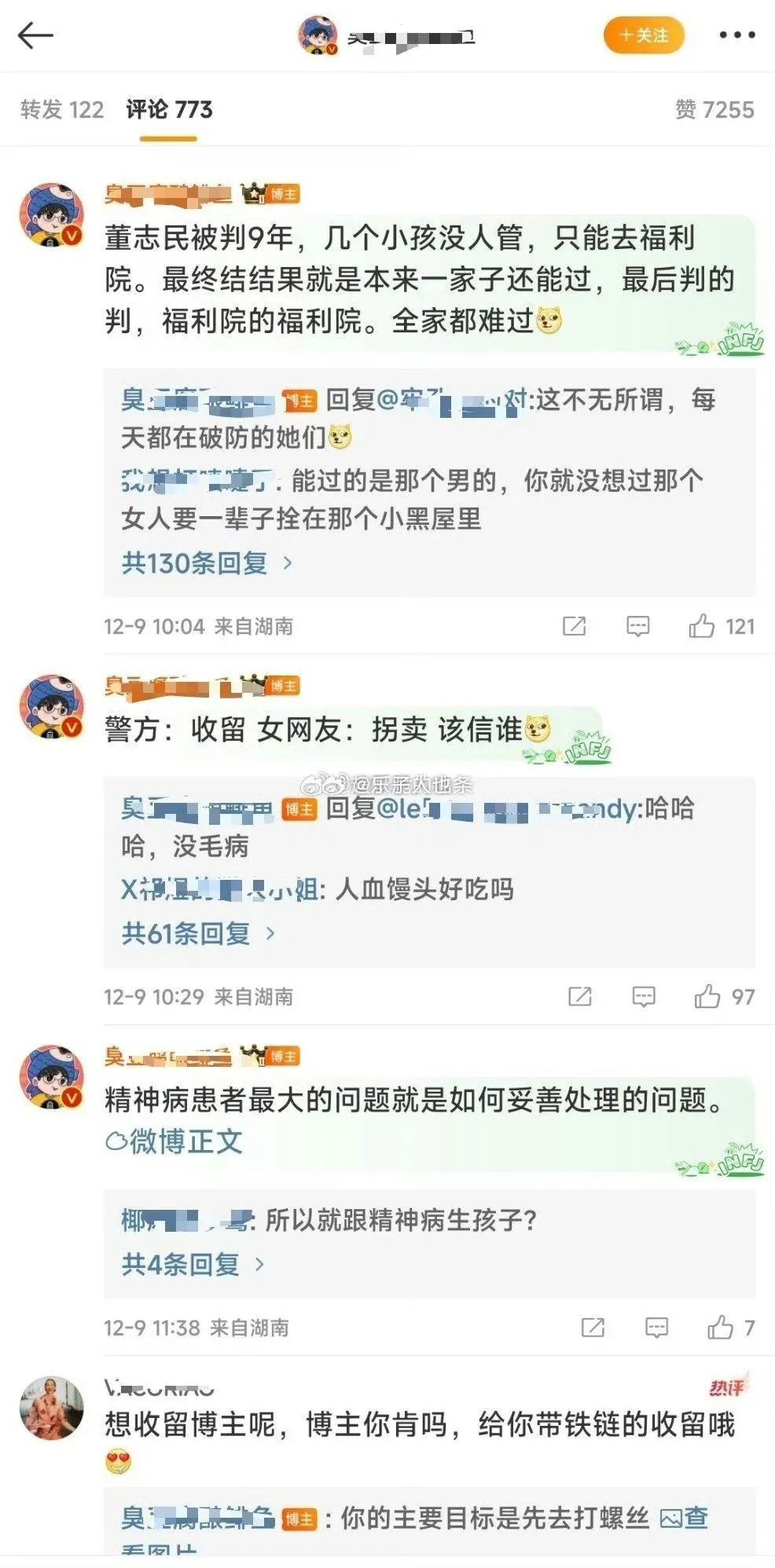This screenshot has height=1568, width=775.
Task: Open avatar of the 想收留博主呢 commenter
Action: point(51,1408)
